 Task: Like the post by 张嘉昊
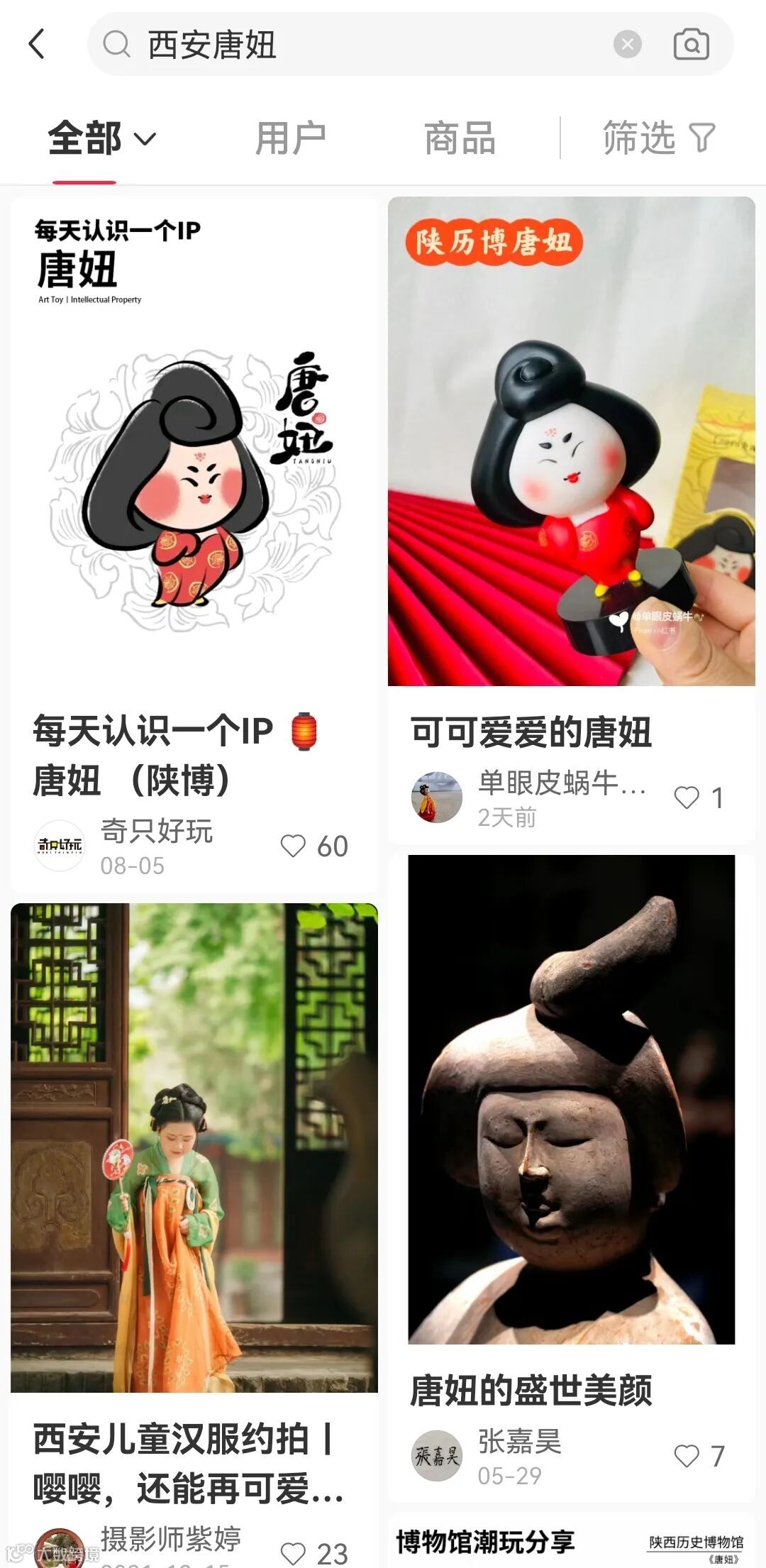click(x=687, y=1456)
